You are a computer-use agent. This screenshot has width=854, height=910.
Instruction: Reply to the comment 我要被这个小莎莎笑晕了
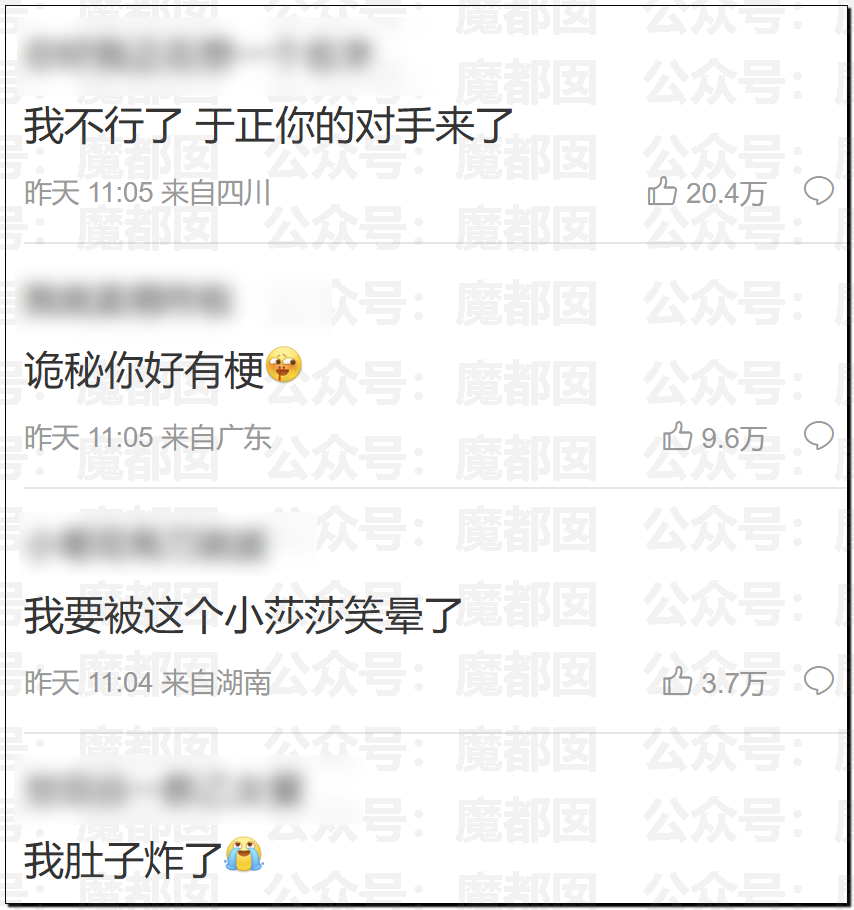(819, 681)
